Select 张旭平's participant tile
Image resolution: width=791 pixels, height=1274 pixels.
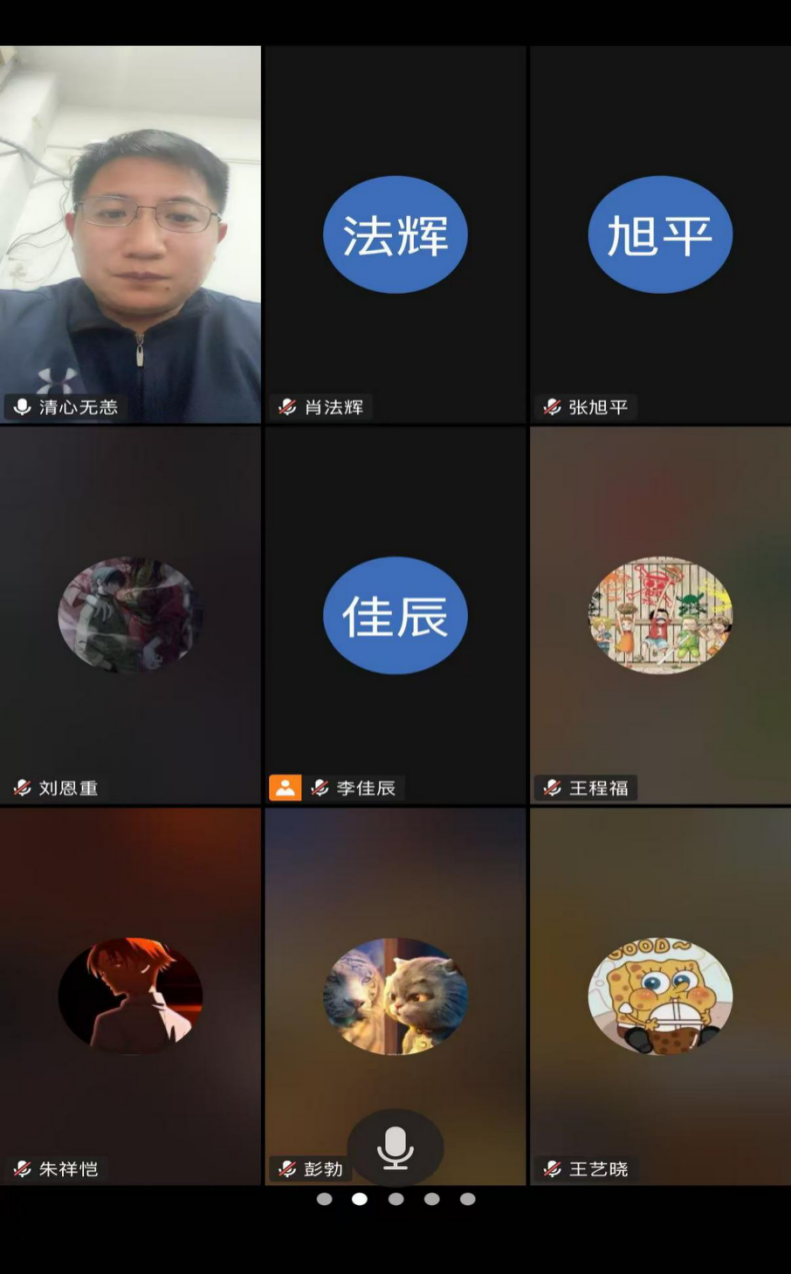coord(660,234)
